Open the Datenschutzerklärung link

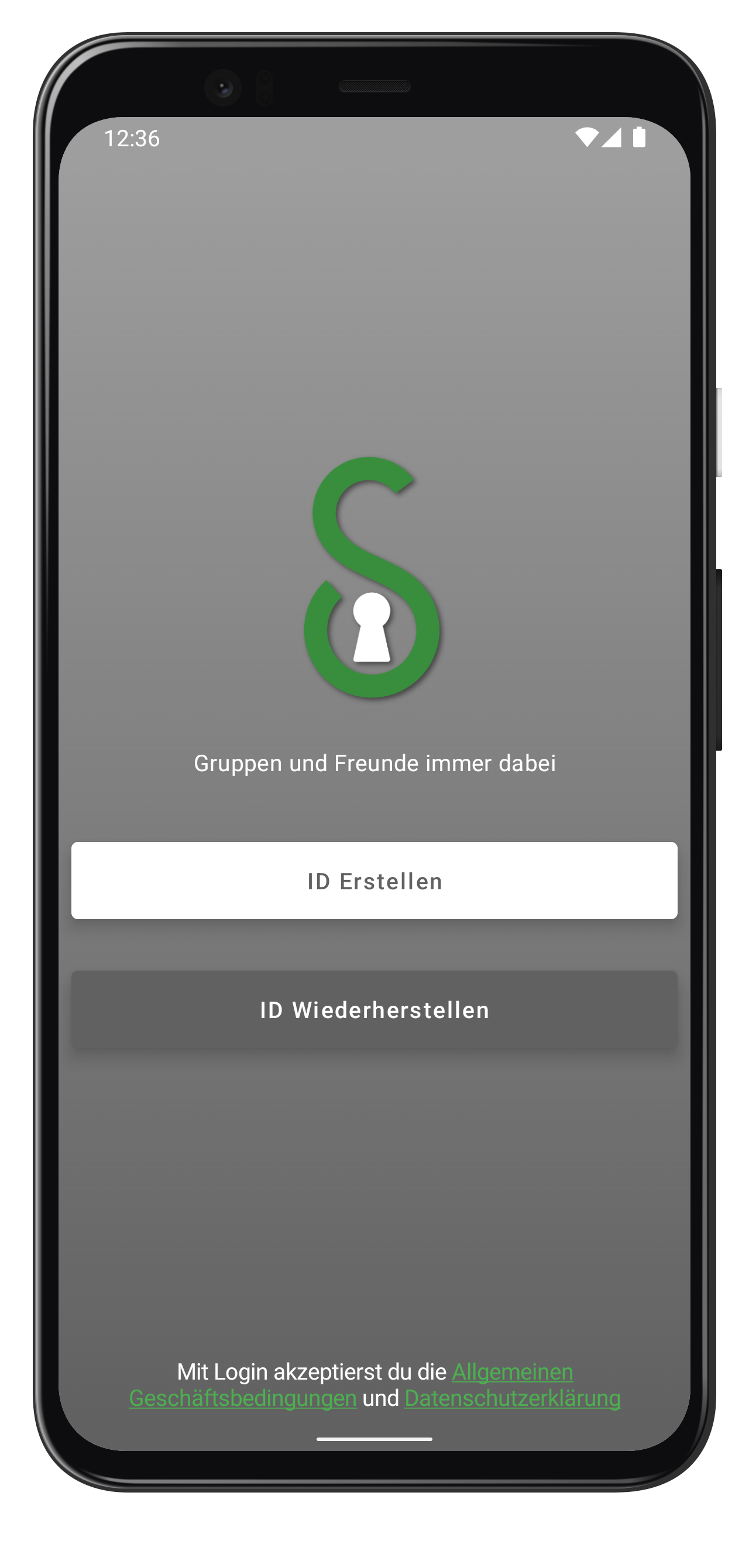pos(512,1398)
